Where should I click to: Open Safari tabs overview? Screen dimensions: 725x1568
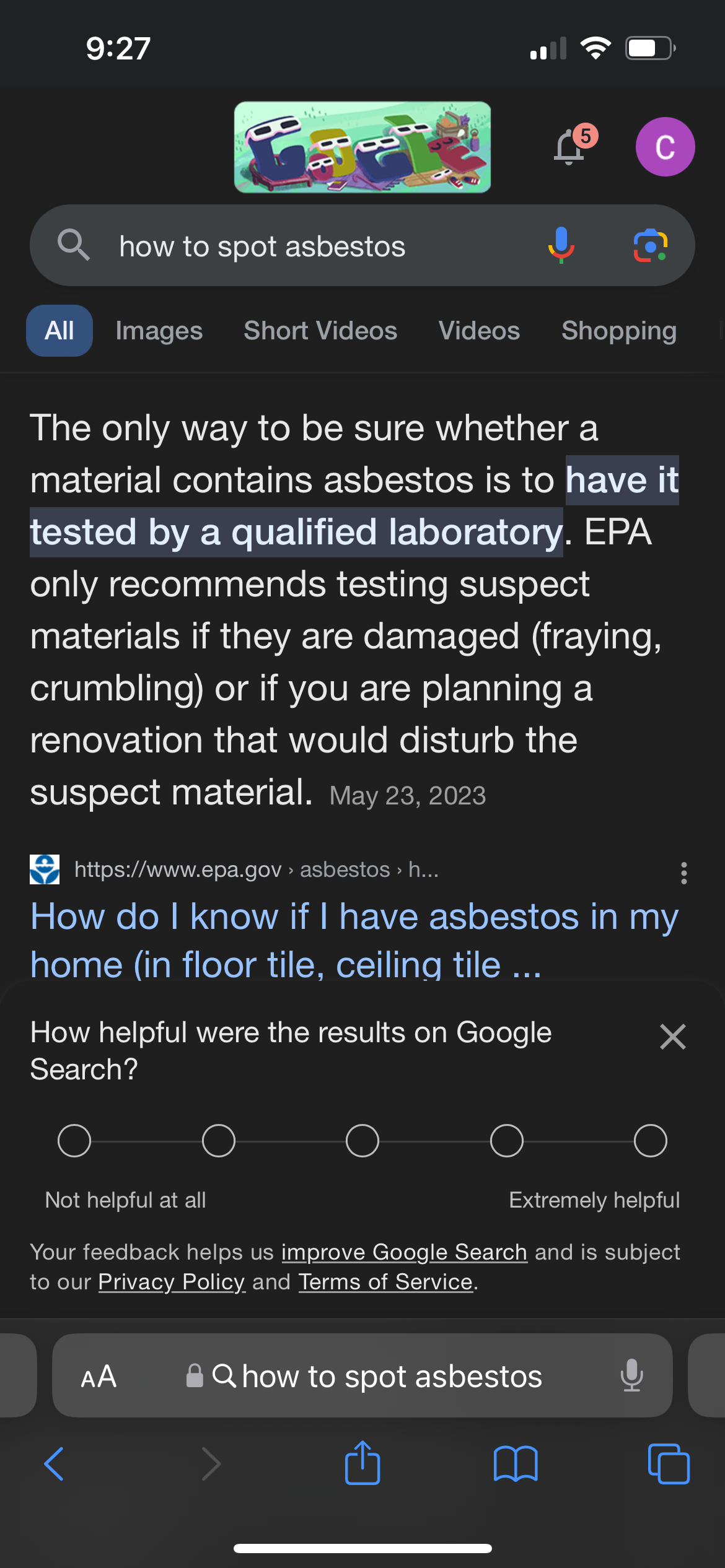point(669,1464)
